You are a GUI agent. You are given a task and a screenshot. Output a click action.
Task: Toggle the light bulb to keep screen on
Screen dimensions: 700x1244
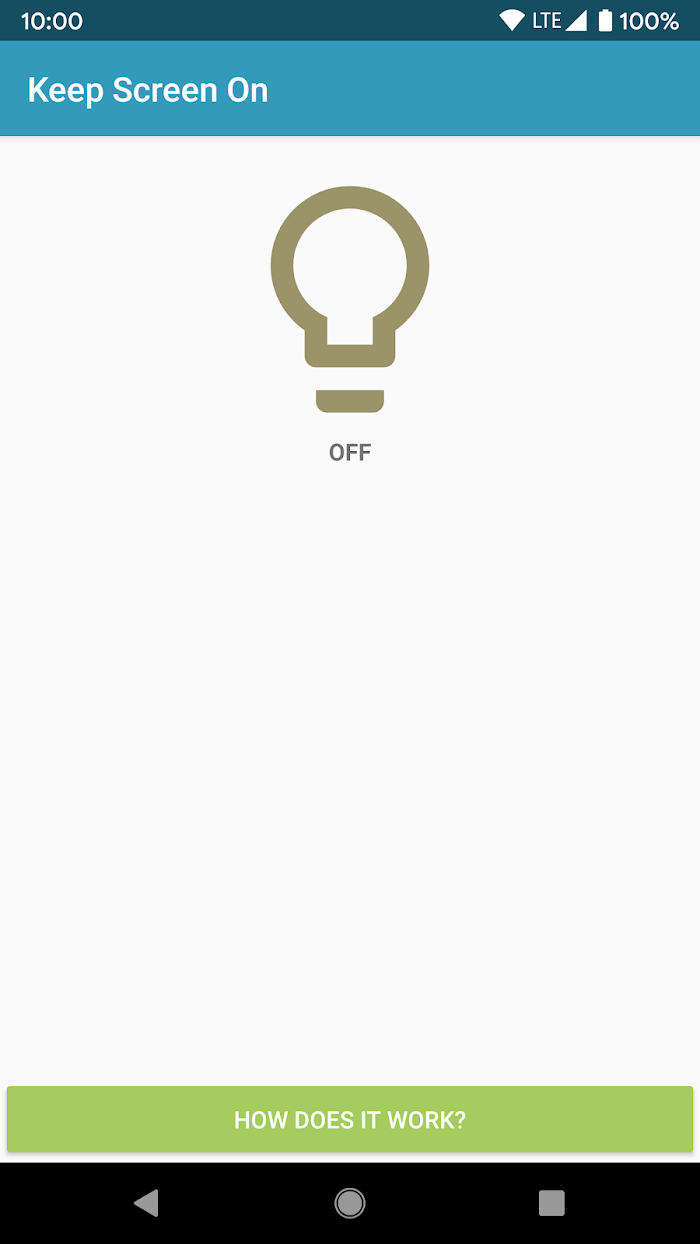click(x=350, y=299)
